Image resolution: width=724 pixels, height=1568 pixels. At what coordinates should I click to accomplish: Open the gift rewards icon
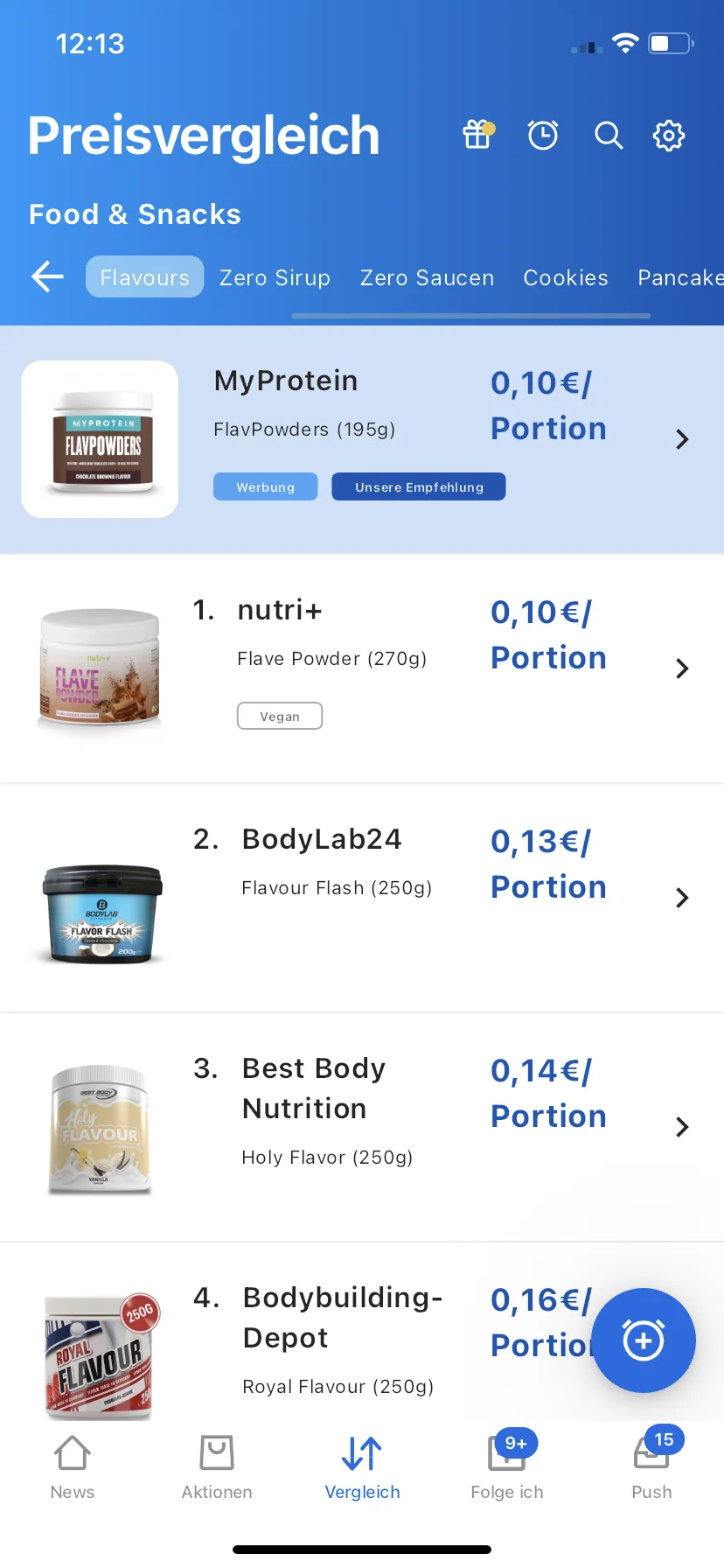(477, 136)
